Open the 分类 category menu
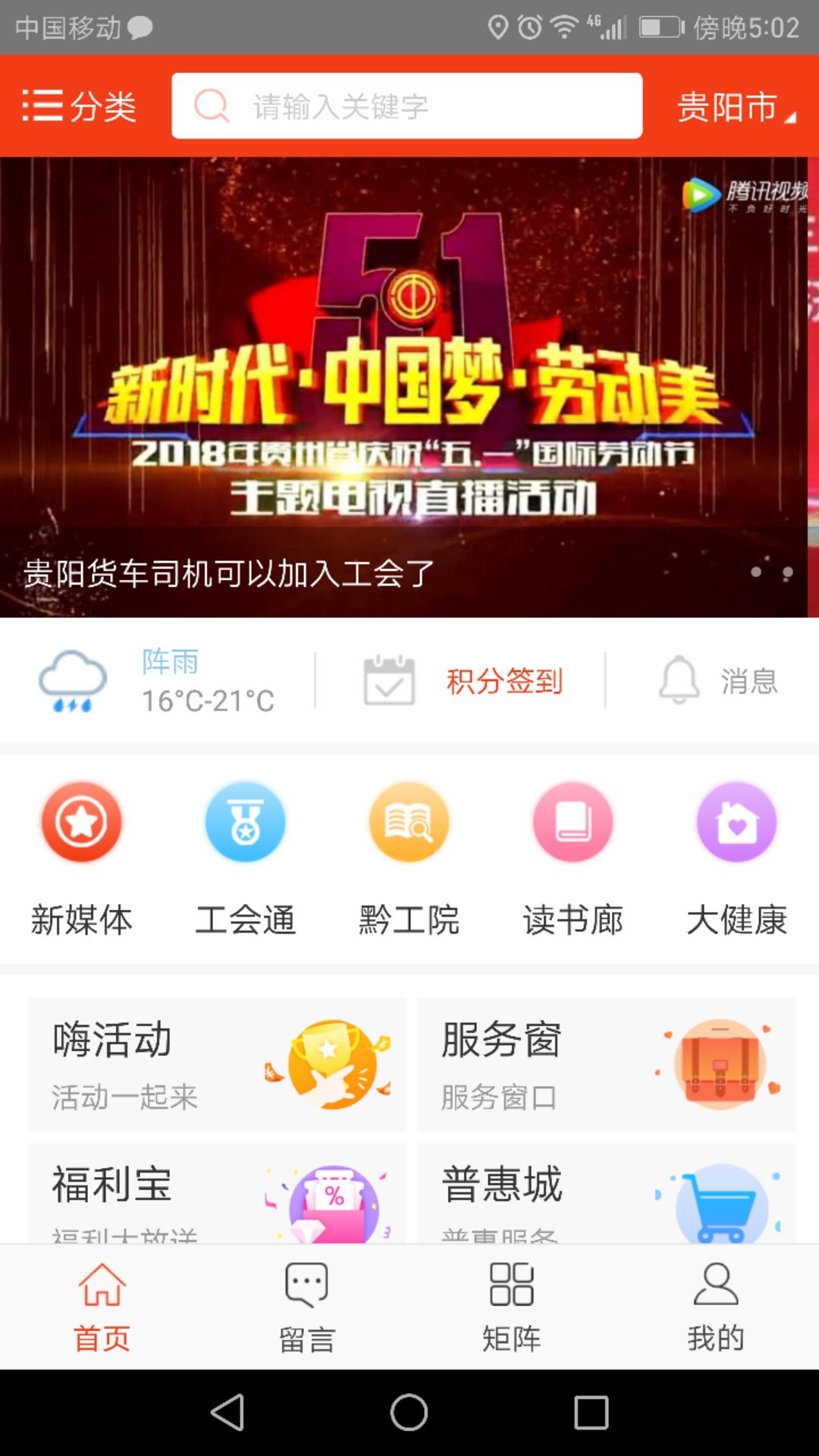Screen dimensions: 819x1456 [80, 106]
